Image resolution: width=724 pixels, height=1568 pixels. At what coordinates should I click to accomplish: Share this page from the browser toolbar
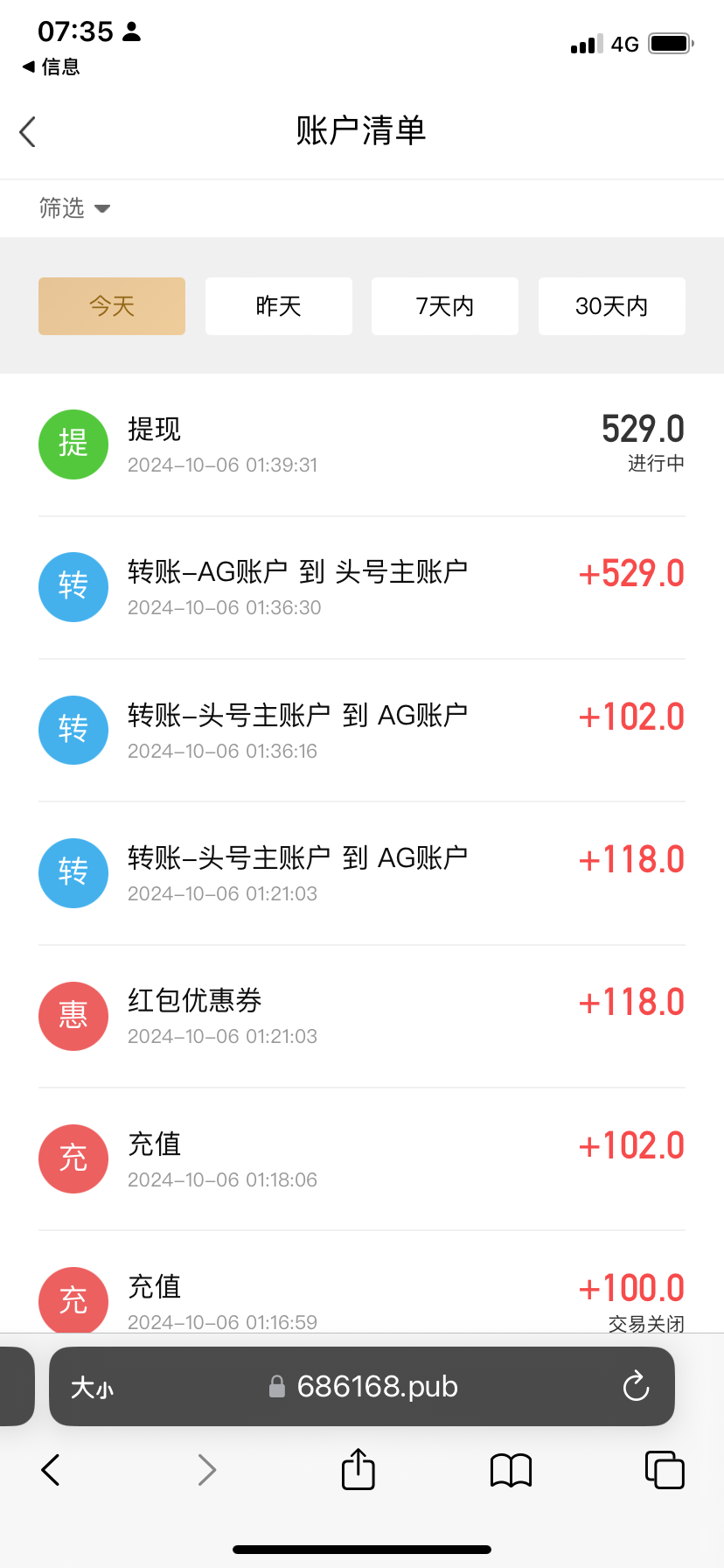coord(358,1469)
